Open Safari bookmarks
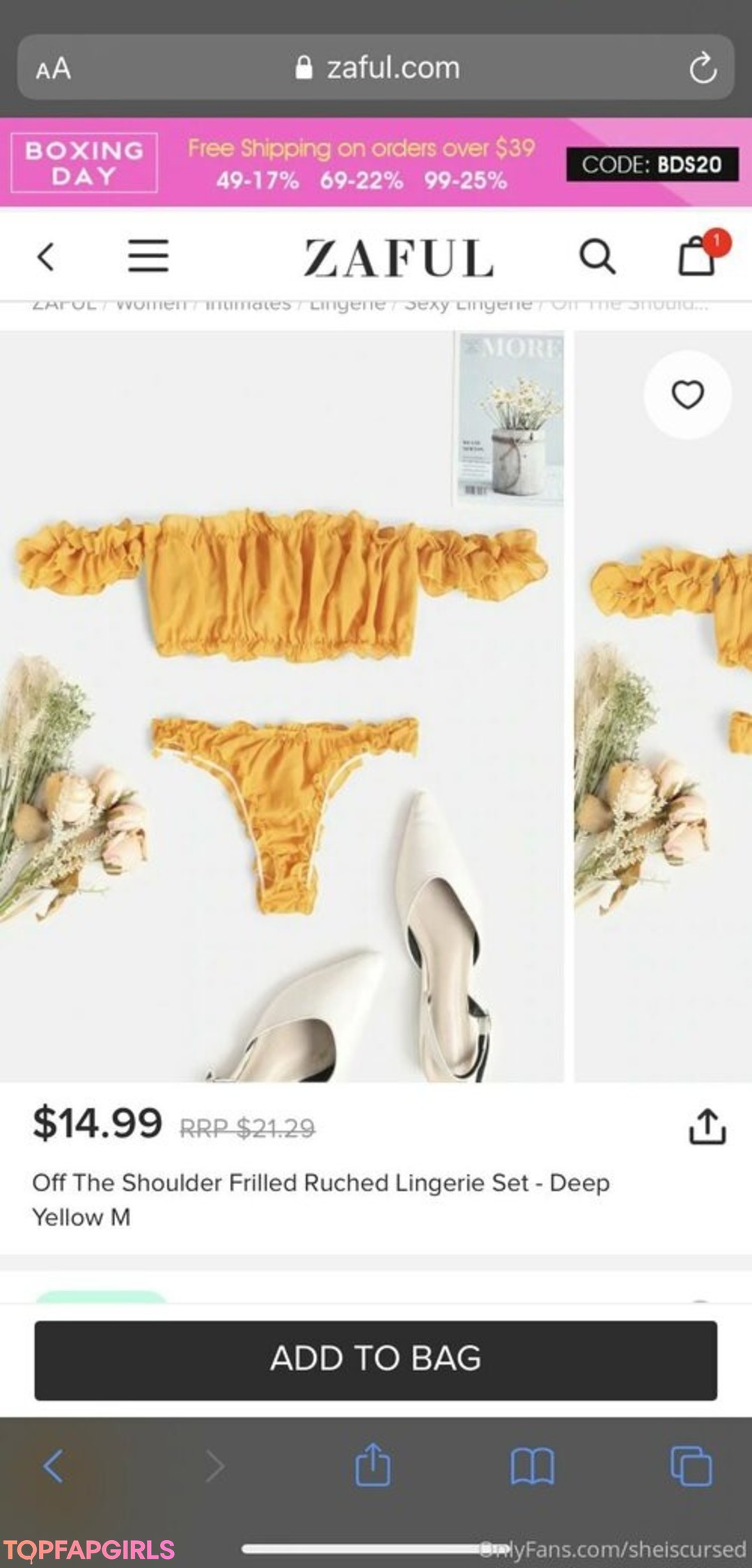Image resolution: width=752 pixels, height=1568 pixels. pyautogui.click(x=532, y=1465)
